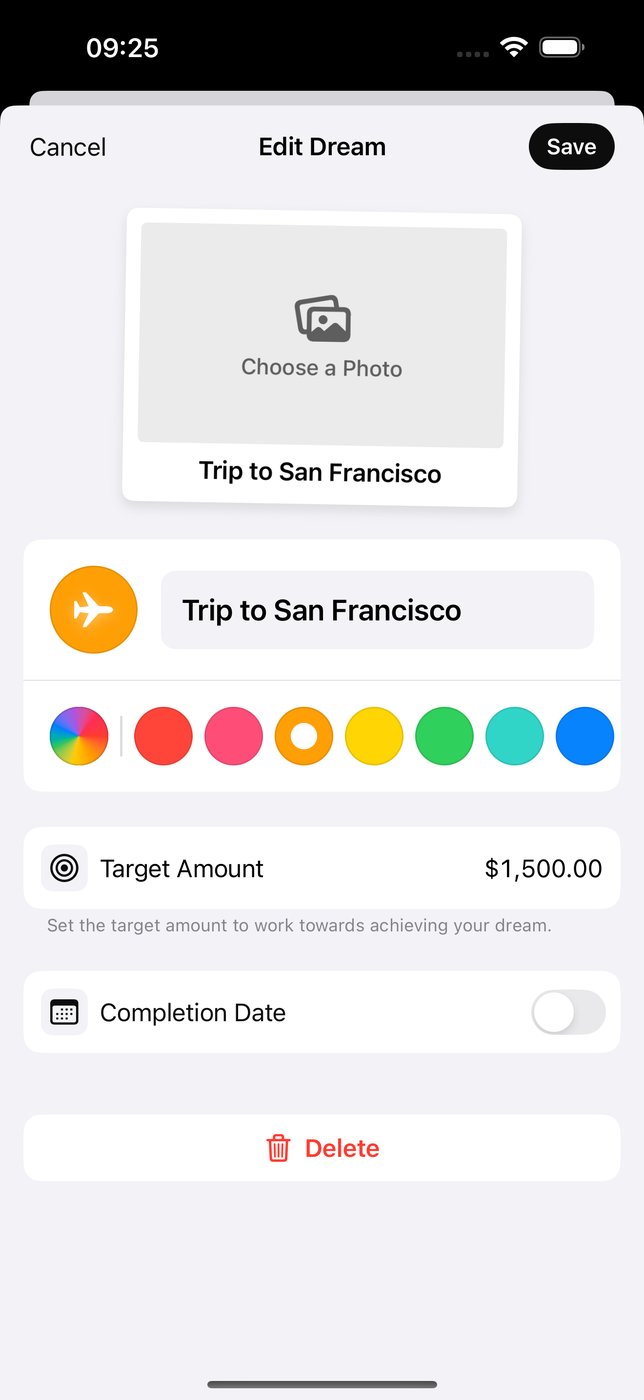
Task: Edit the Trip to San Francisco name field
Action: tap(377, 610)
